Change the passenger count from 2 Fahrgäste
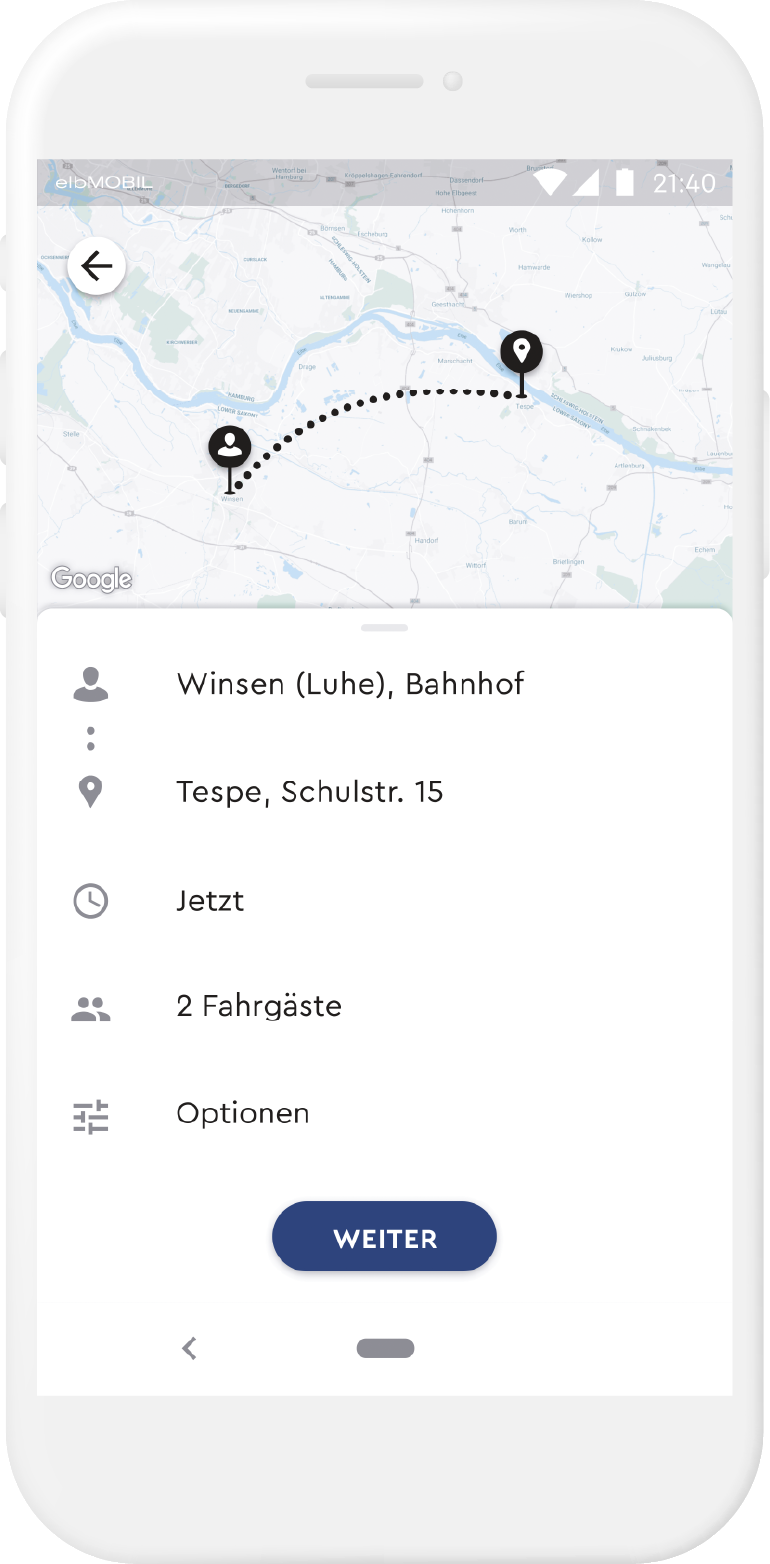Image resolution: width=770 pixels, height=1564 pixels. tap(385, 1006)
